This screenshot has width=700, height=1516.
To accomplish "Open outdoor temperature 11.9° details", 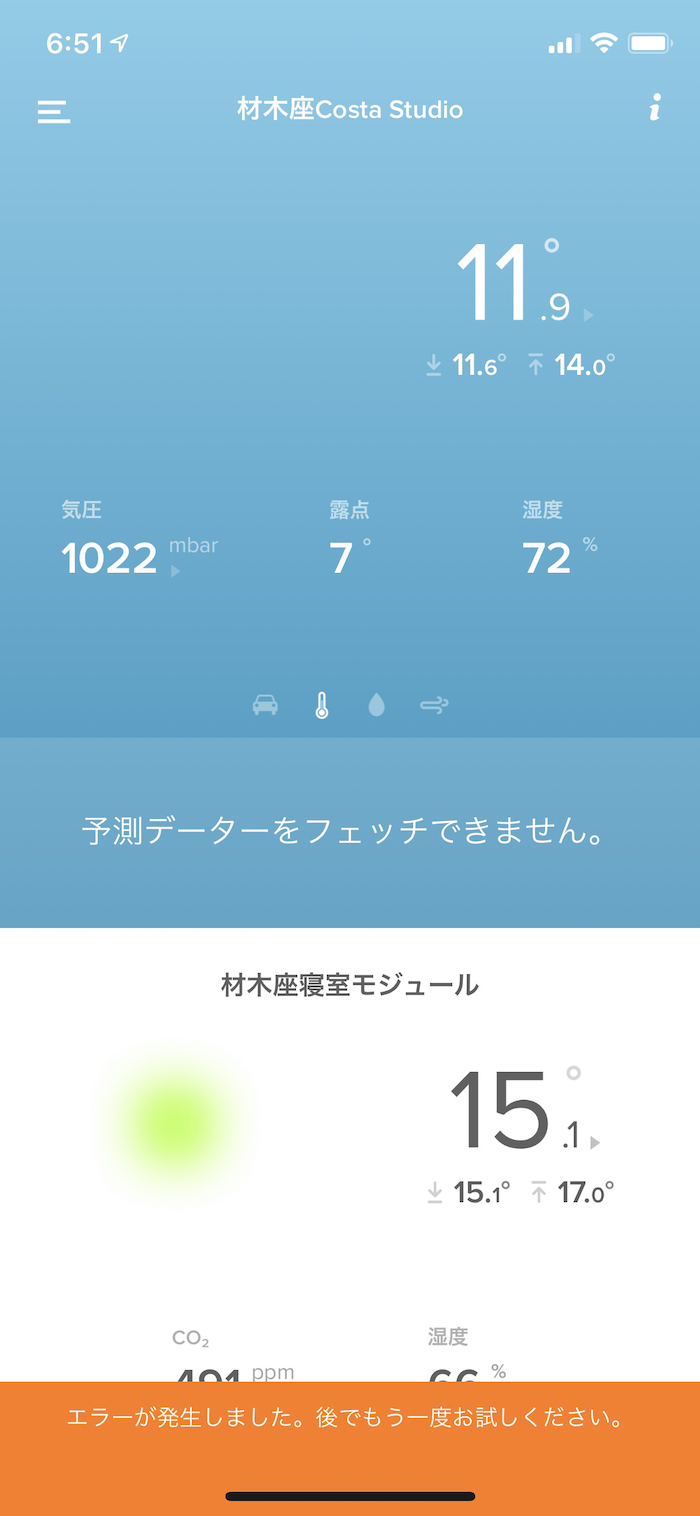I will pos(520,285).
